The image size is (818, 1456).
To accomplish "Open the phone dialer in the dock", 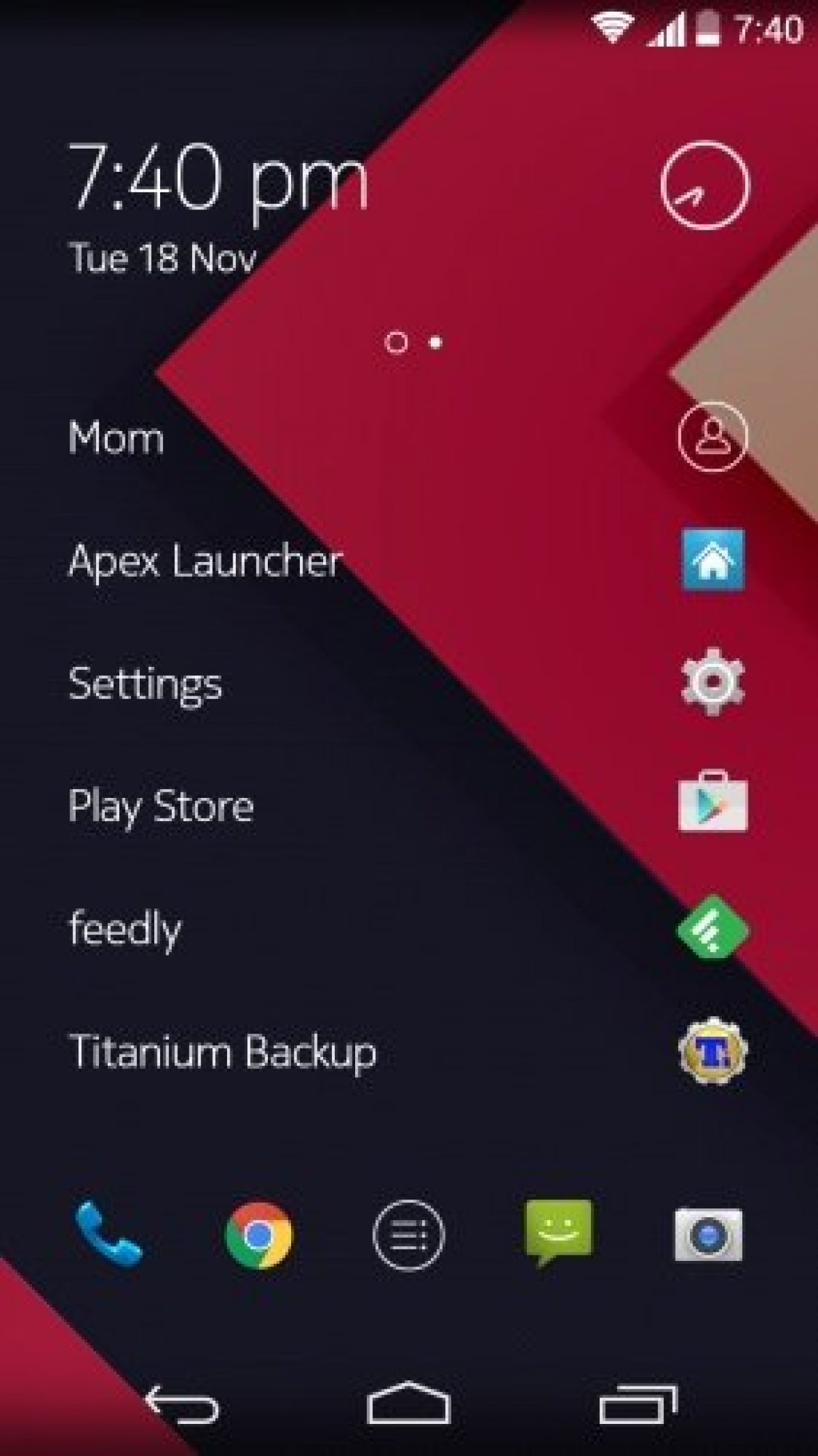I will (108, 1233).
